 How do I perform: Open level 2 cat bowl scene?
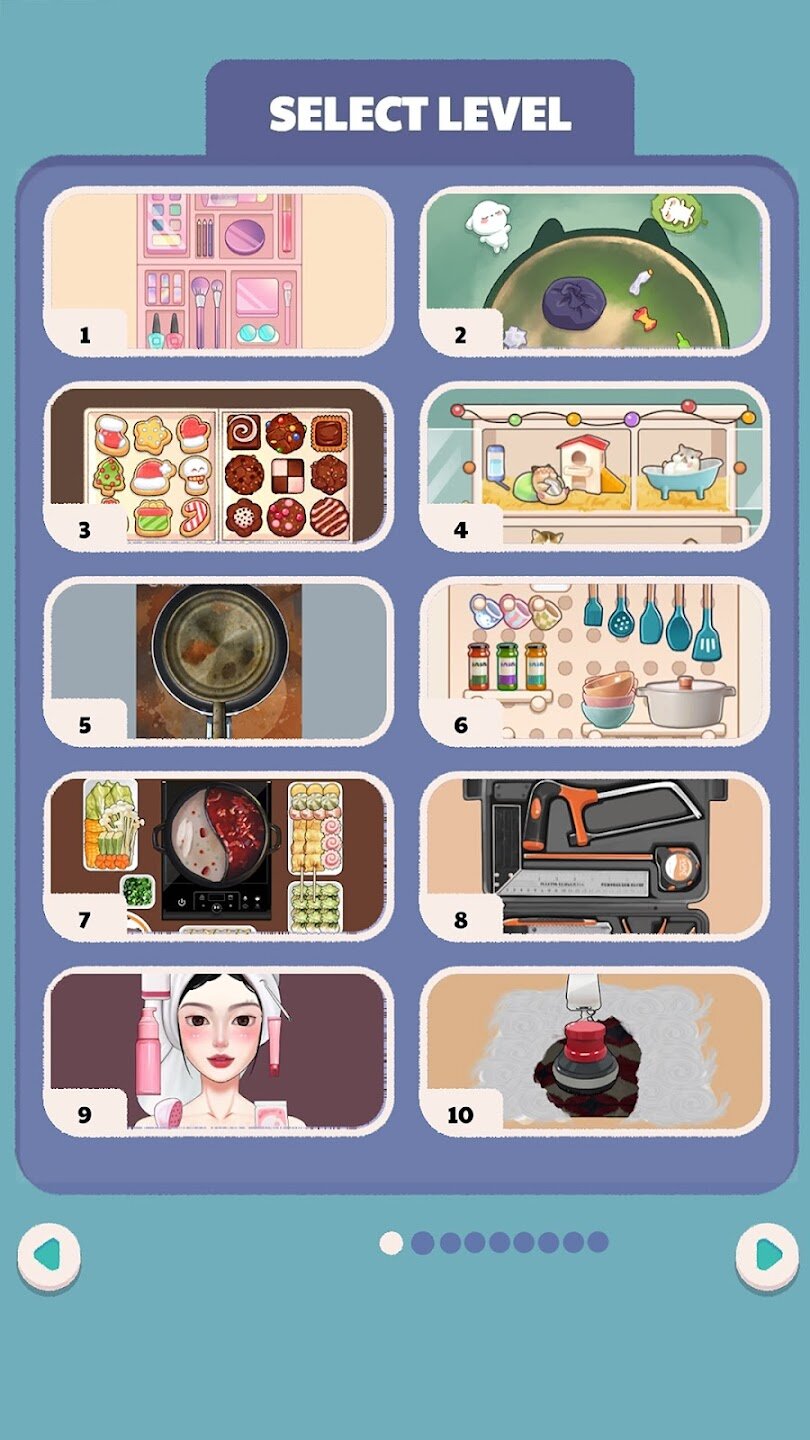coord(594,271)
